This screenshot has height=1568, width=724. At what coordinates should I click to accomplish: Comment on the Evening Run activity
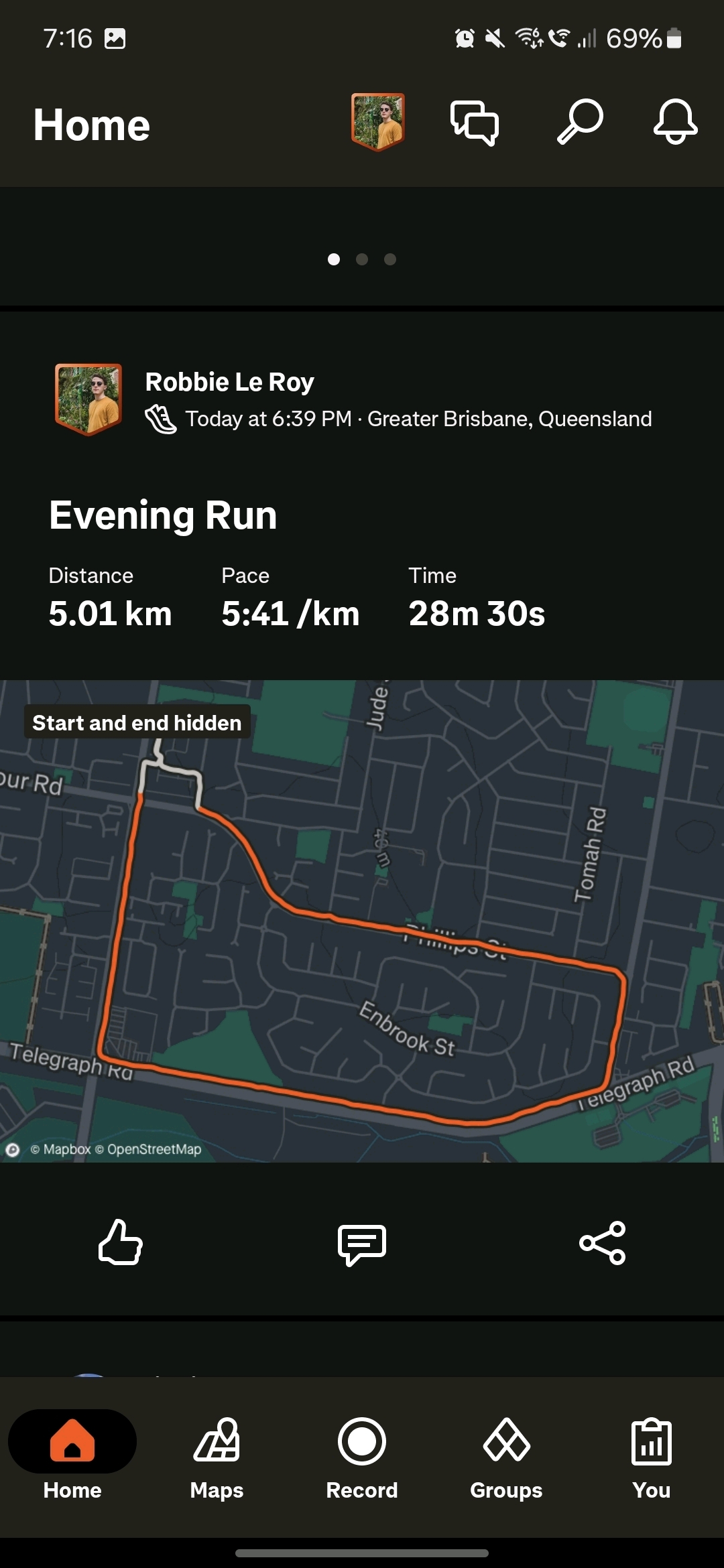click(362, 1244)
